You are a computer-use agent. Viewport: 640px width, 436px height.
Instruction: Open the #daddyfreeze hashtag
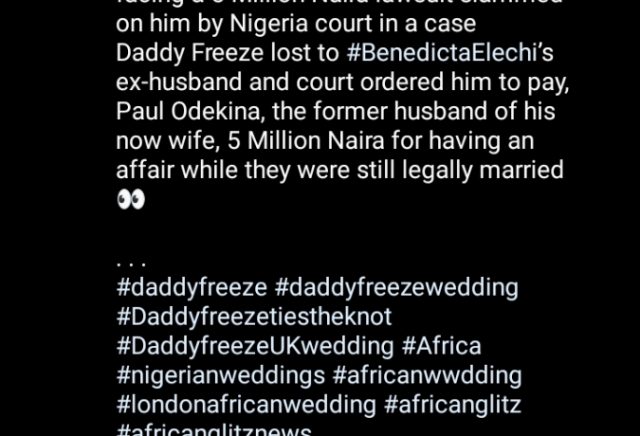[x=192, y=288]
